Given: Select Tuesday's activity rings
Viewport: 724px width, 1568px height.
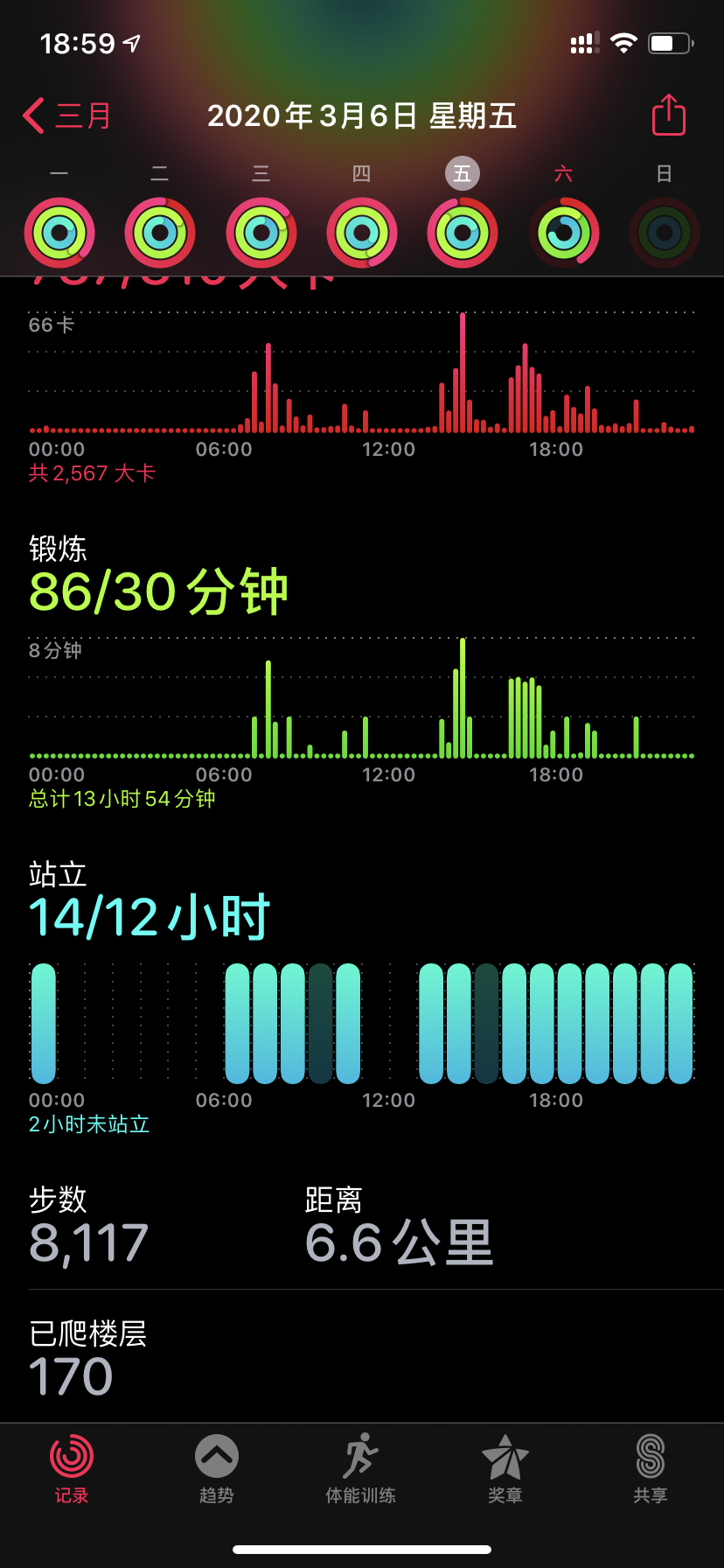Looking at the screenshot, I should coord(160,233).
